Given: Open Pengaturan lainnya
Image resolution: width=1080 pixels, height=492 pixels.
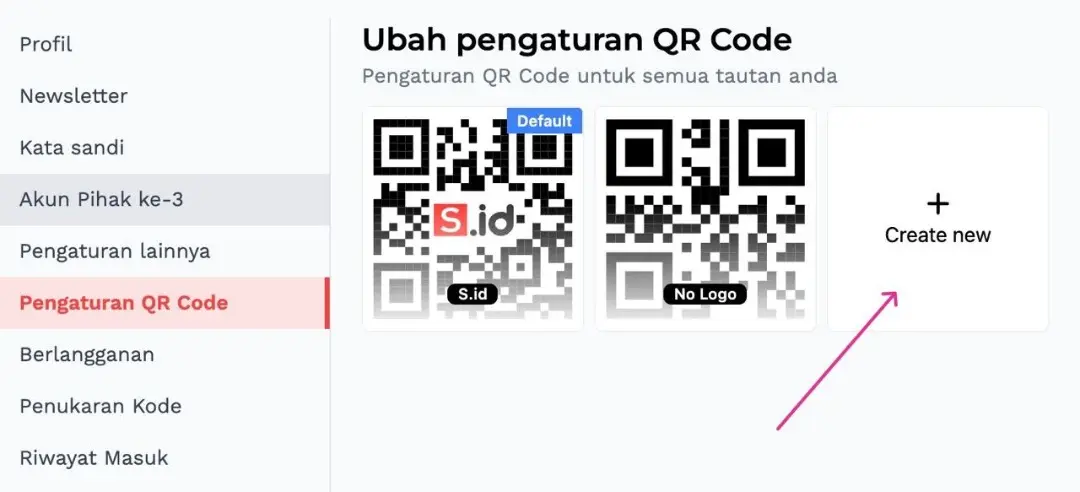Looking at the screenshot, I should 115,251.
